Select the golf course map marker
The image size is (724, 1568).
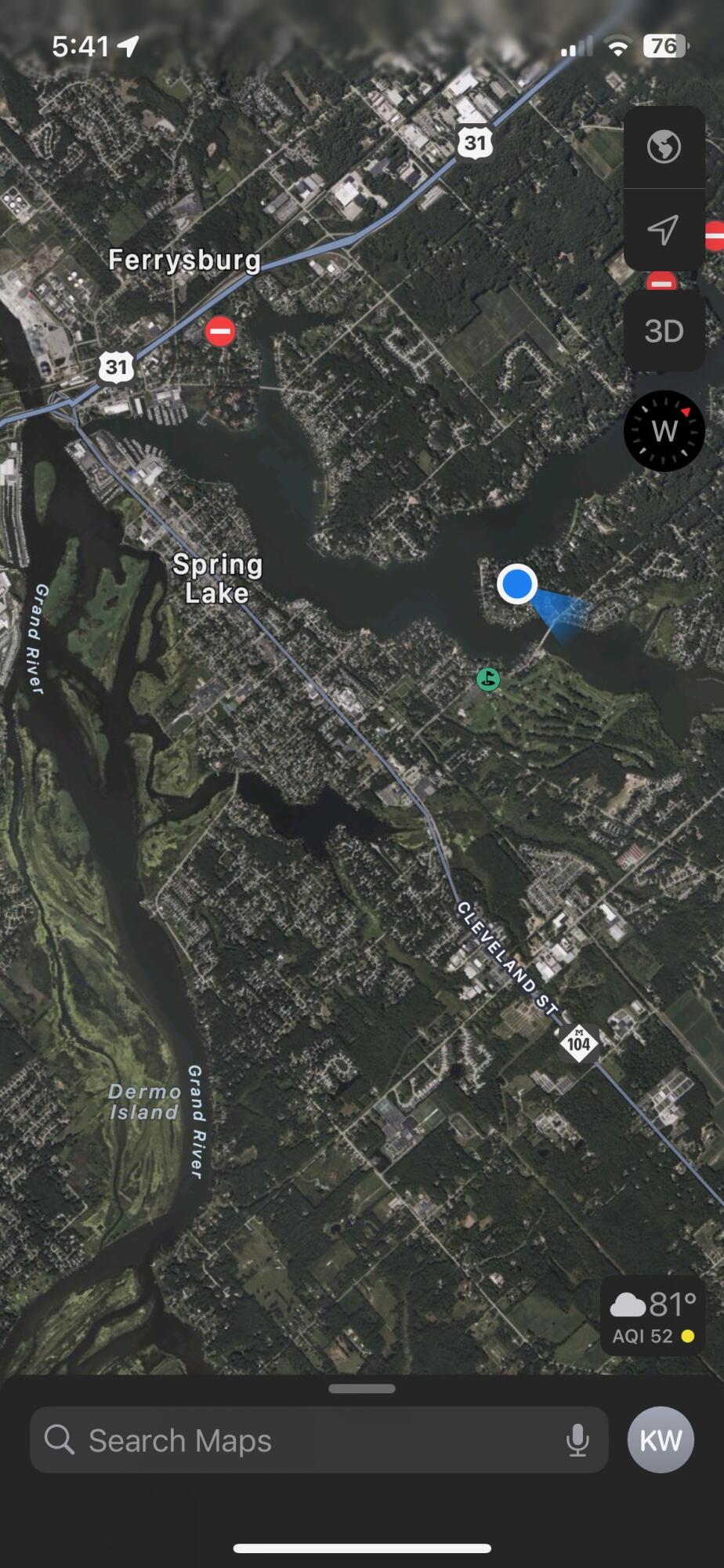pyautogui.click(x=488, y=678)
